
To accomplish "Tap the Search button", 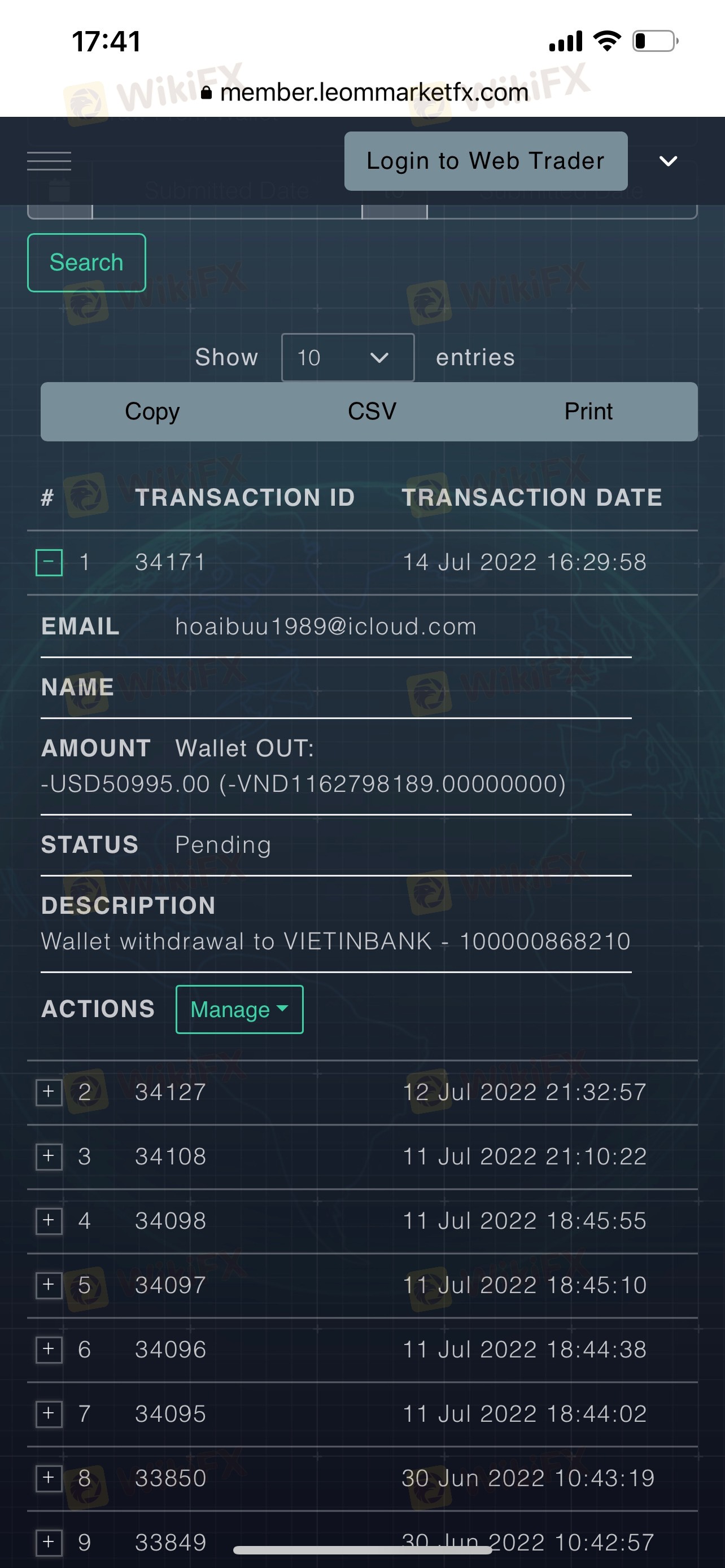I will (x=86, y=262).
